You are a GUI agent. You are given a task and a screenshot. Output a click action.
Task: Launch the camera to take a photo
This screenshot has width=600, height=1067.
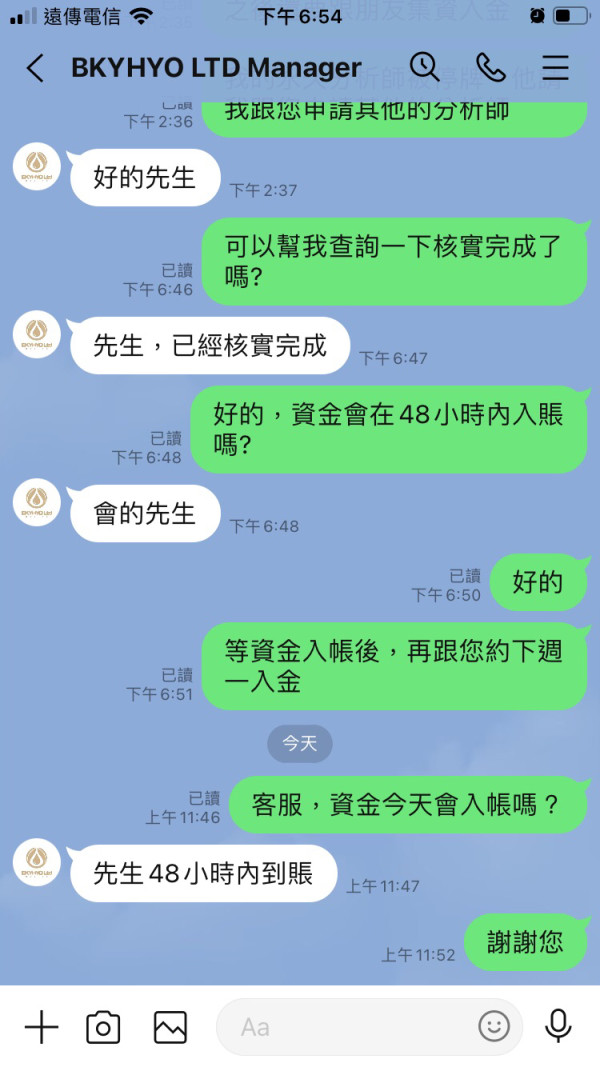point(103,1027)
